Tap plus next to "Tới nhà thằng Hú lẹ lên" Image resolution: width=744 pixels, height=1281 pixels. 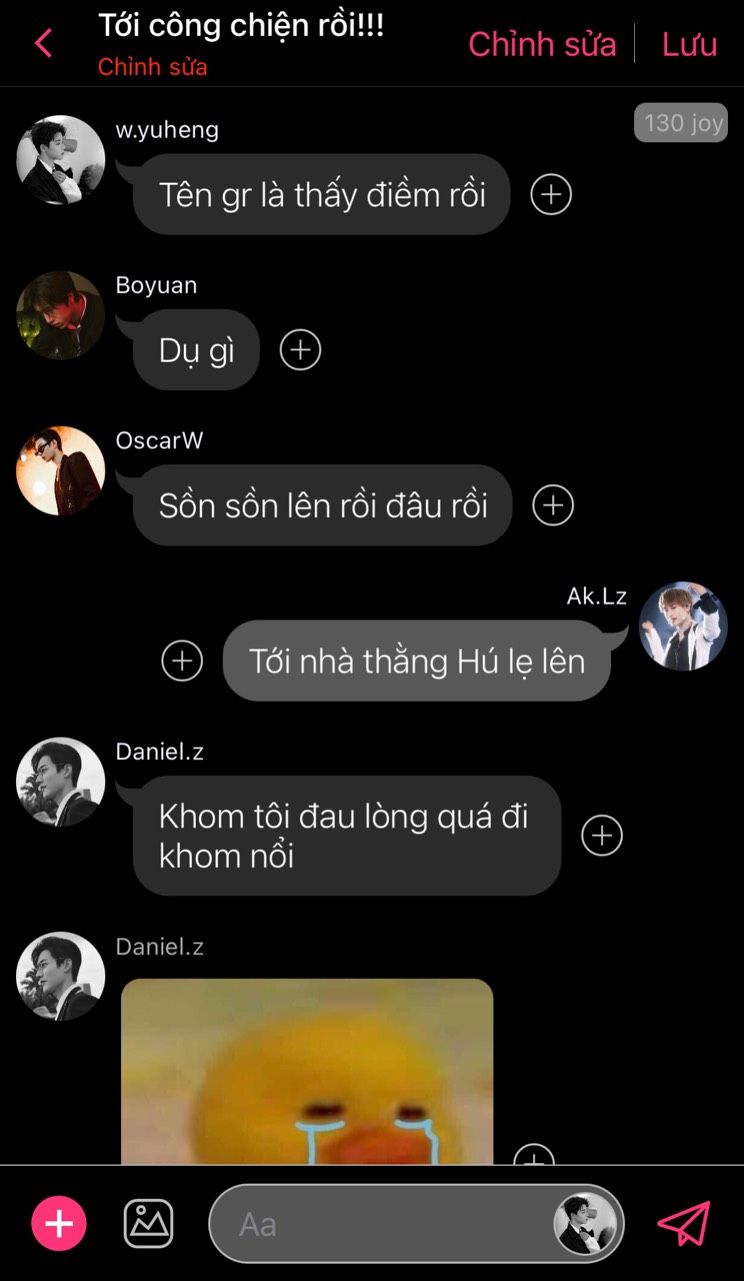pyautogui.click(x=182, y=660)
